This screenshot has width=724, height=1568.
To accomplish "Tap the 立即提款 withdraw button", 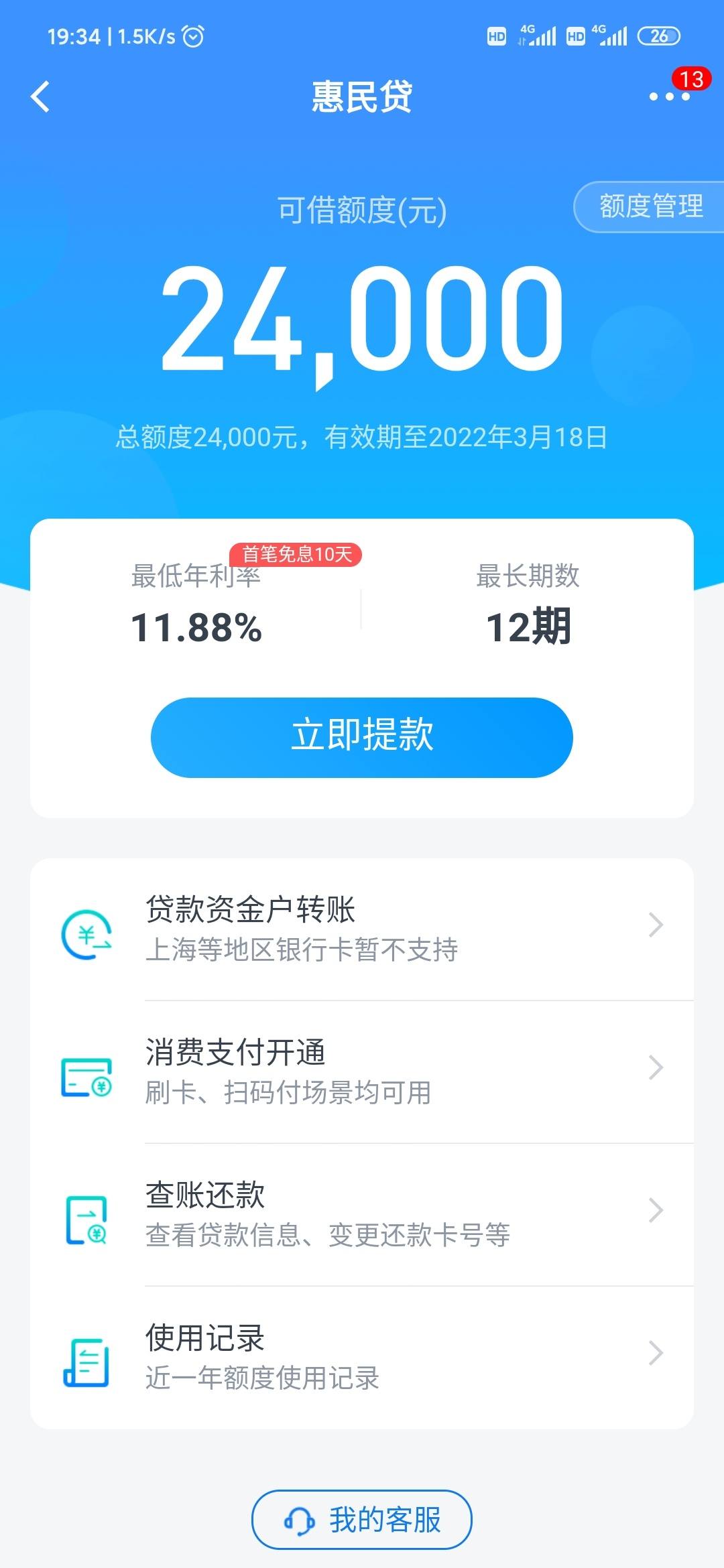I will (362, 737).
